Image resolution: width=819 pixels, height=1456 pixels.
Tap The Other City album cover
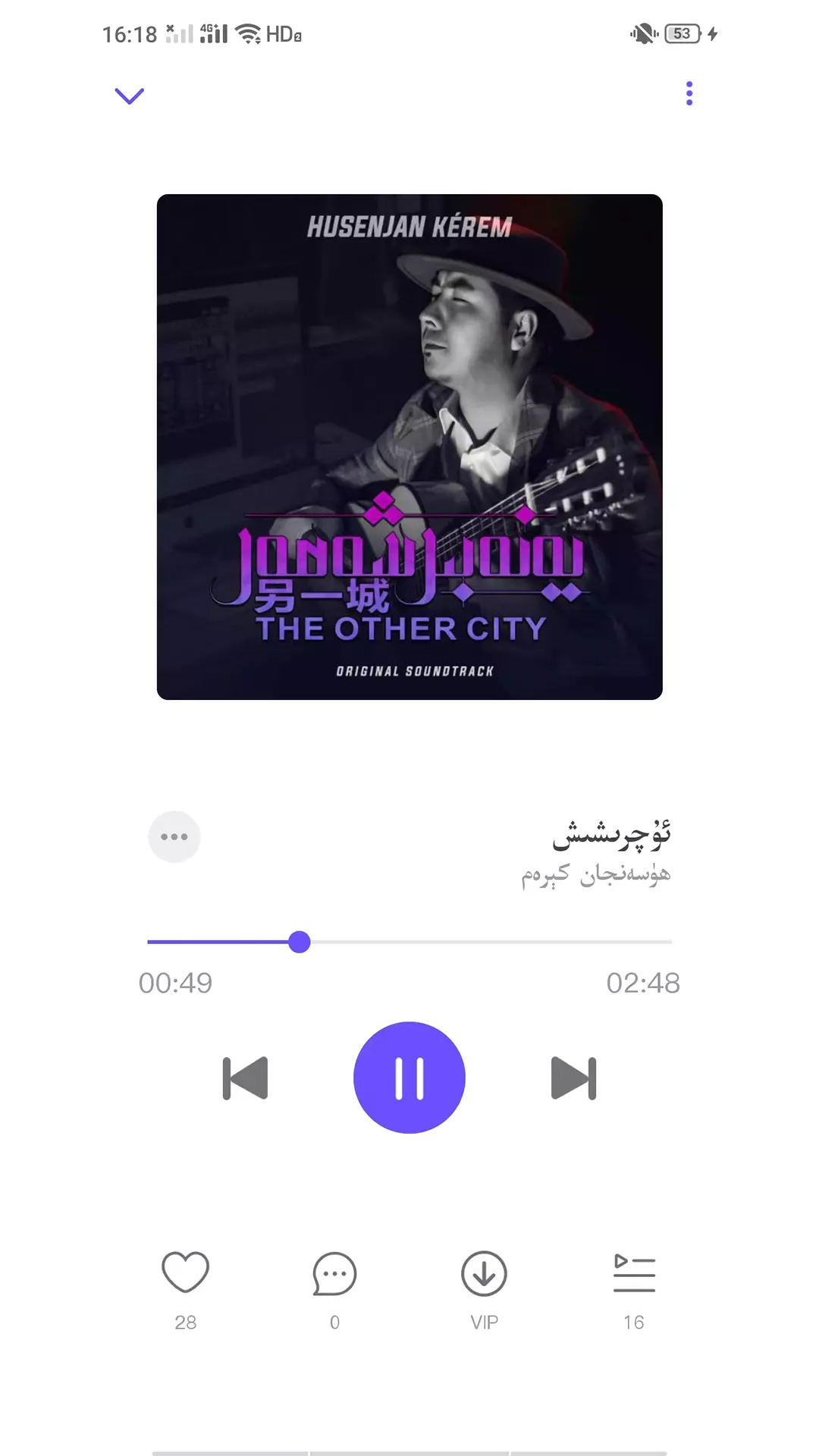point(409,447)
